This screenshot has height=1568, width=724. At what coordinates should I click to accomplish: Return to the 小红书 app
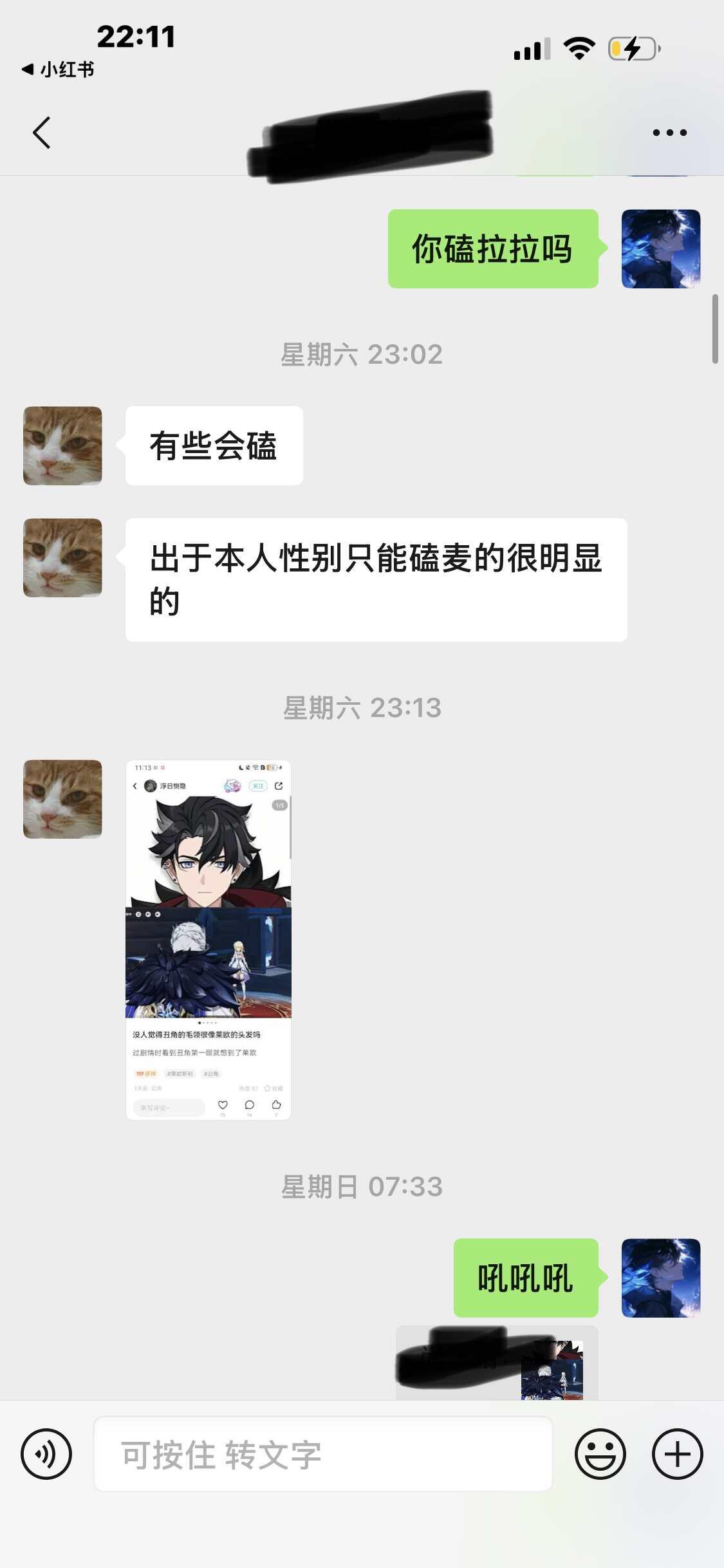click(x=58, y=70)
